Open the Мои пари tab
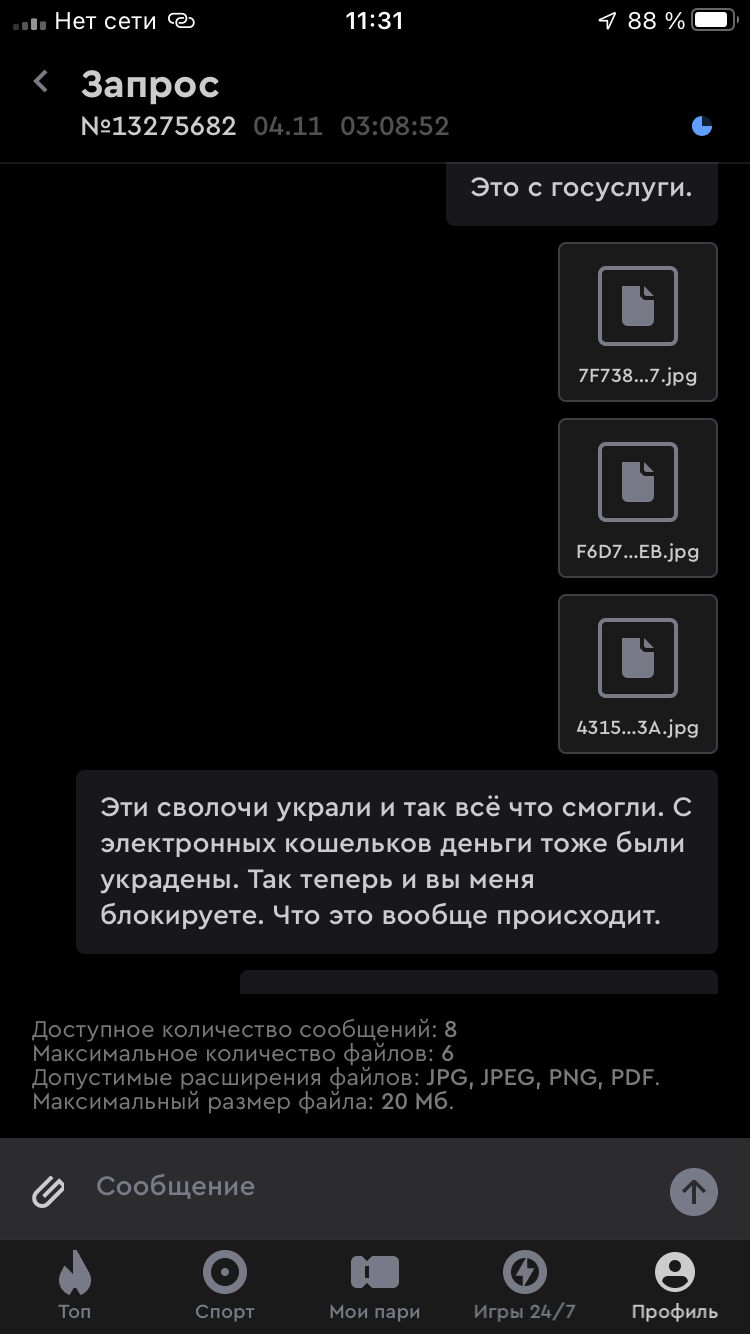 click(x=374, y=1285)
